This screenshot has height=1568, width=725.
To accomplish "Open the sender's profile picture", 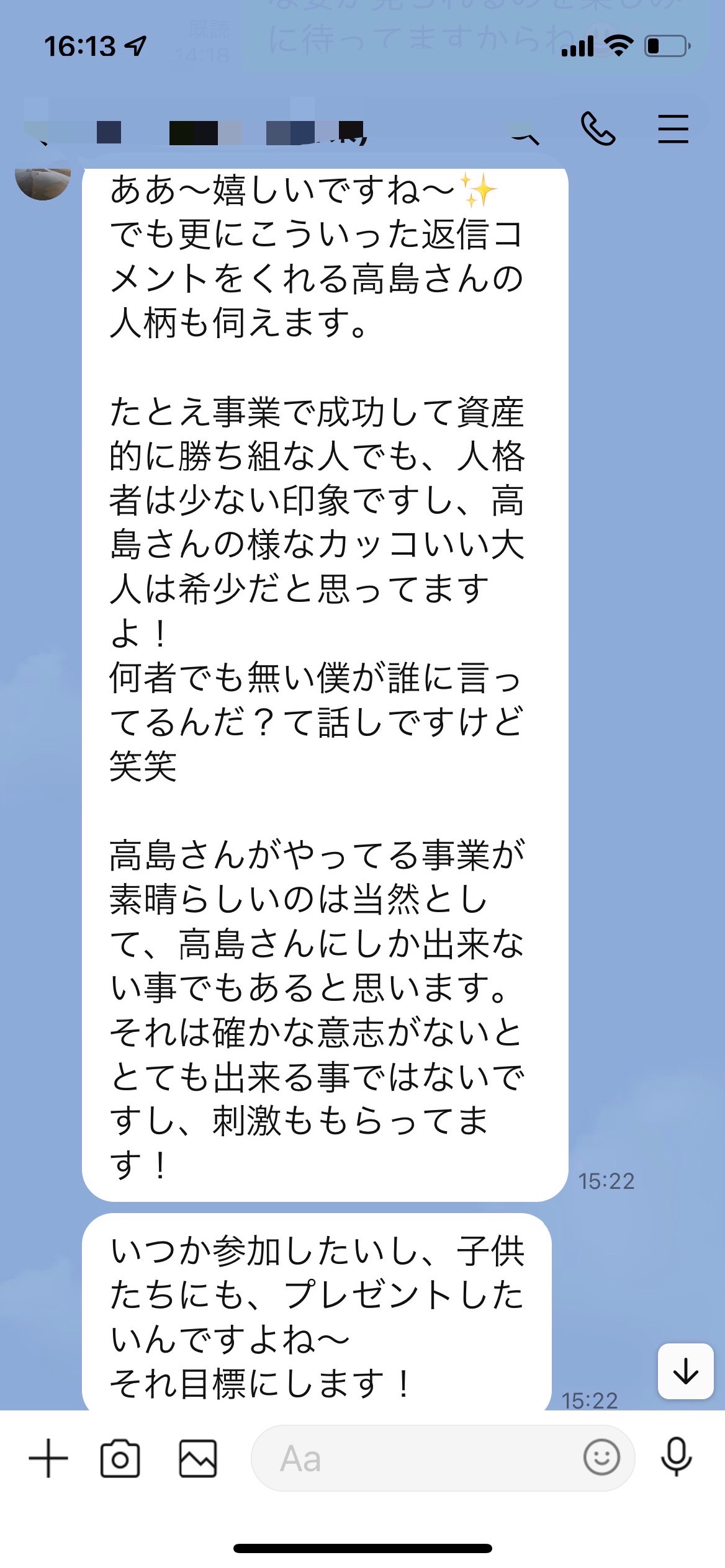I will pos(43,184).
